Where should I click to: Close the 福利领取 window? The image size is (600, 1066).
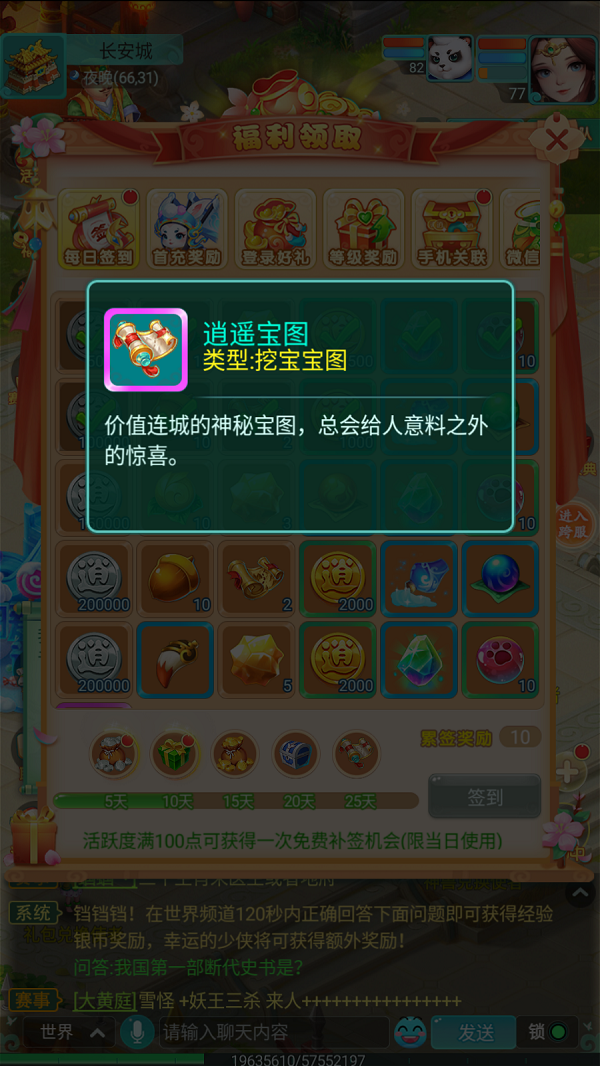click(x=557, y=140)
